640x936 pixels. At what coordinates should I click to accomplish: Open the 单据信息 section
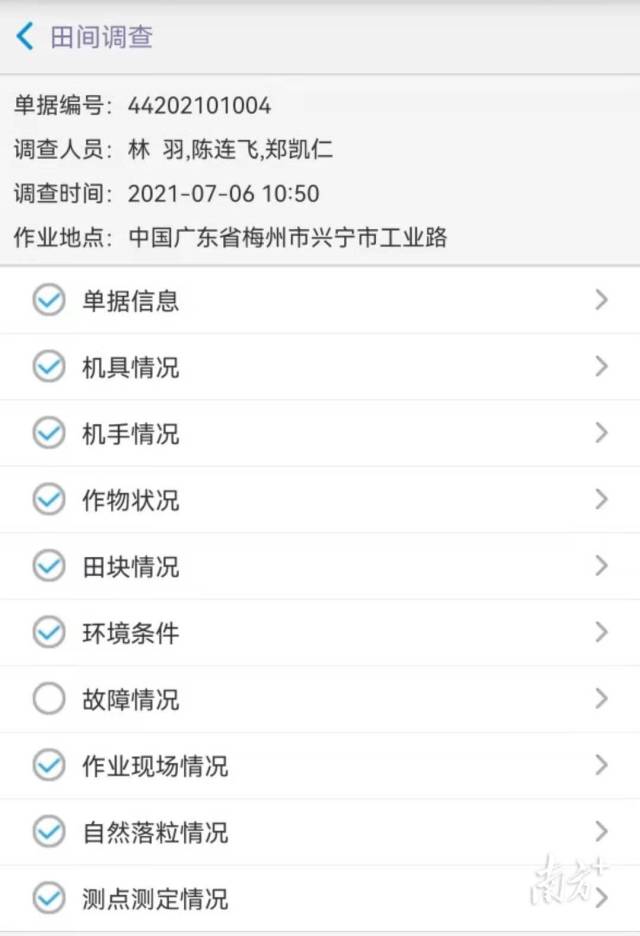pos(320,300)
